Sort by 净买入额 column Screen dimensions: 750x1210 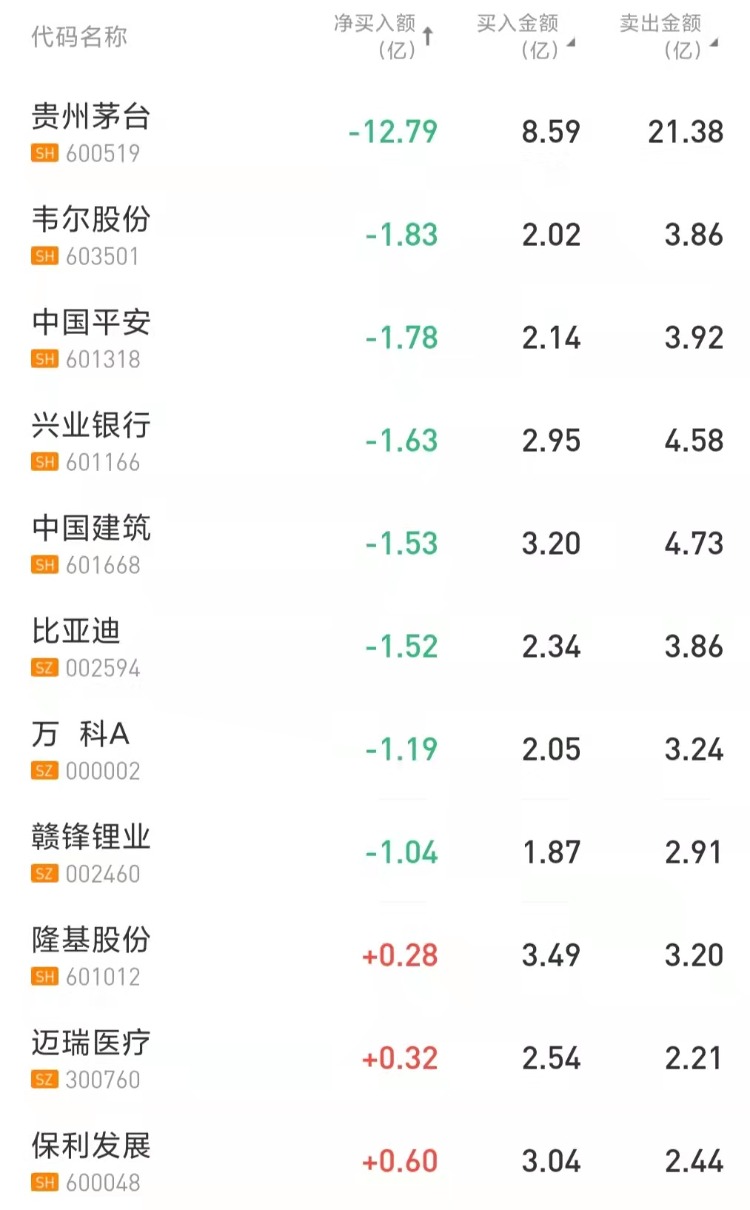tap(384, 36)
